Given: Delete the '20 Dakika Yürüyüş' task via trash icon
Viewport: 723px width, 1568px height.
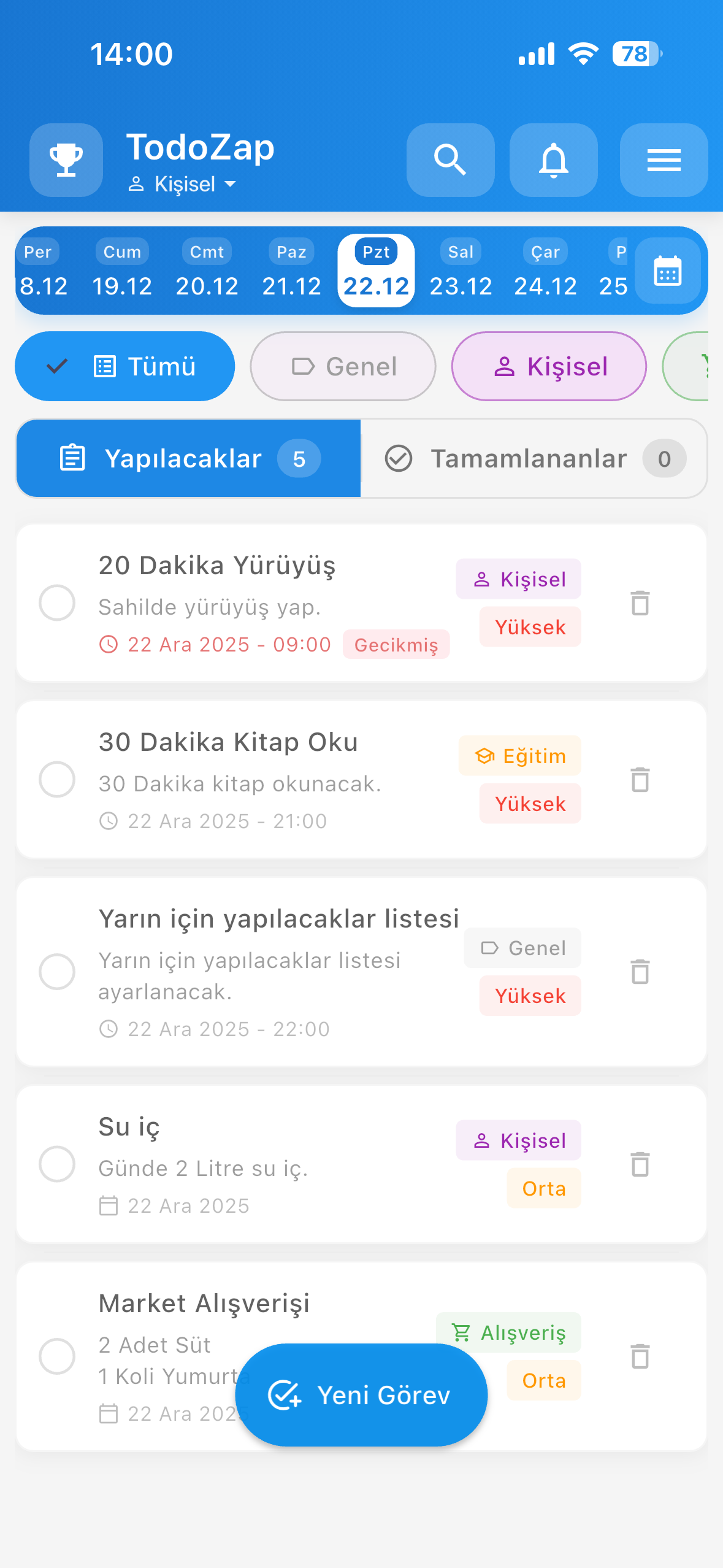Looking at the screenshot, I should click(x=640, y=604).
